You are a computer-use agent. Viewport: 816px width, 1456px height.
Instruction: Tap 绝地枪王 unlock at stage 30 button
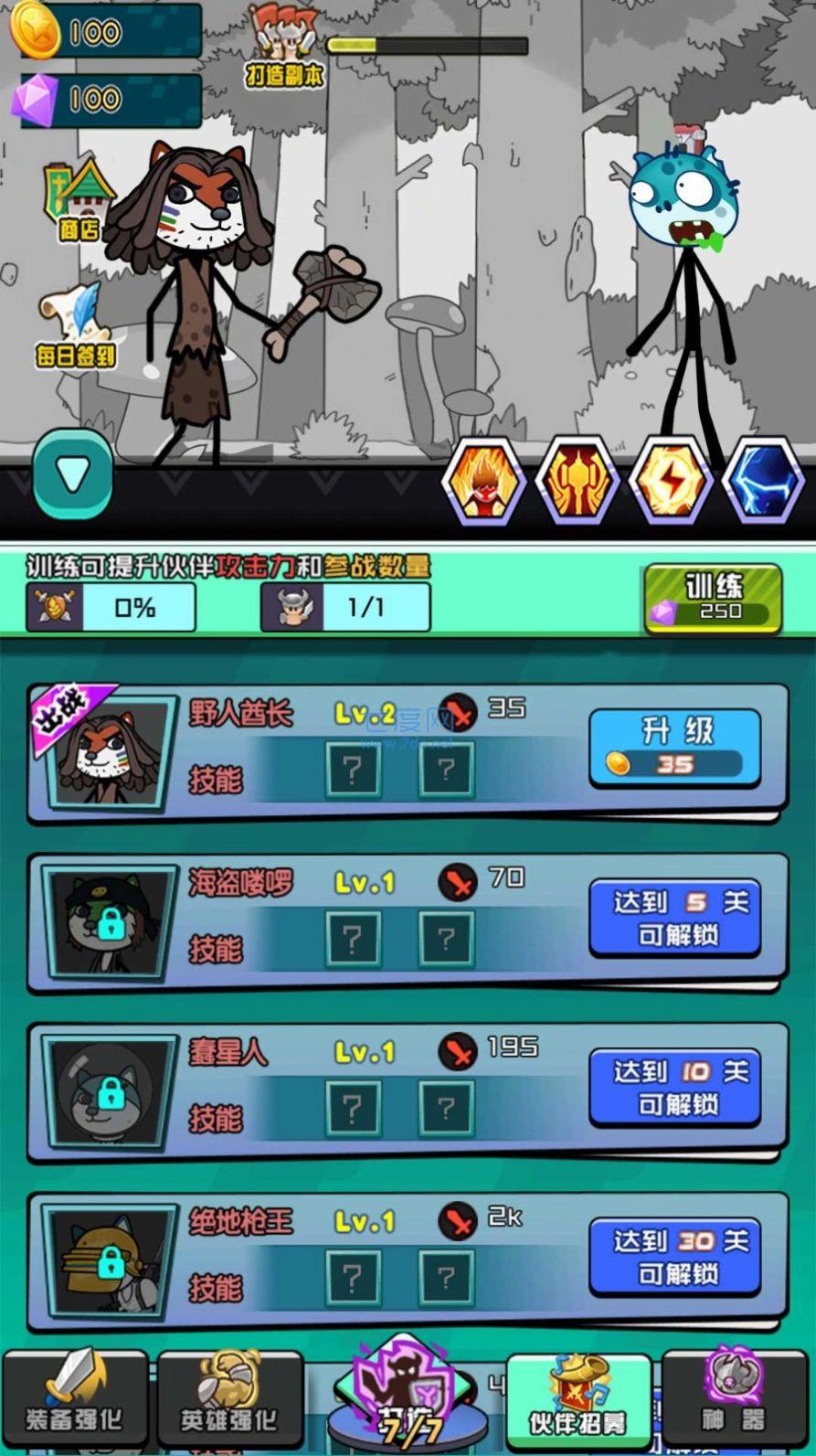click(x=674, y=1257)
